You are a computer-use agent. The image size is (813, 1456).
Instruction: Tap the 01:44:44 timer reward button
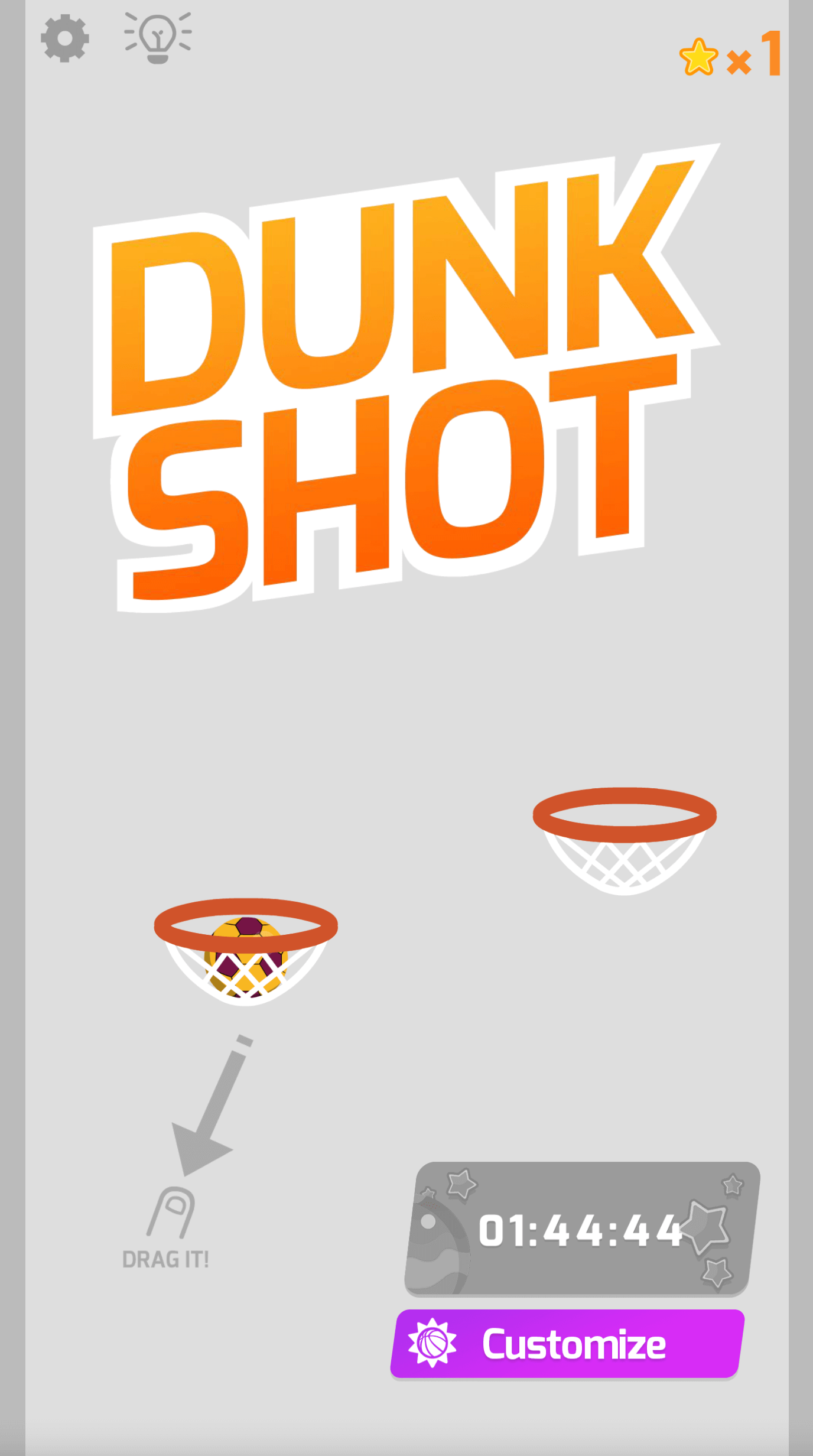click(x=582, y=1229)
